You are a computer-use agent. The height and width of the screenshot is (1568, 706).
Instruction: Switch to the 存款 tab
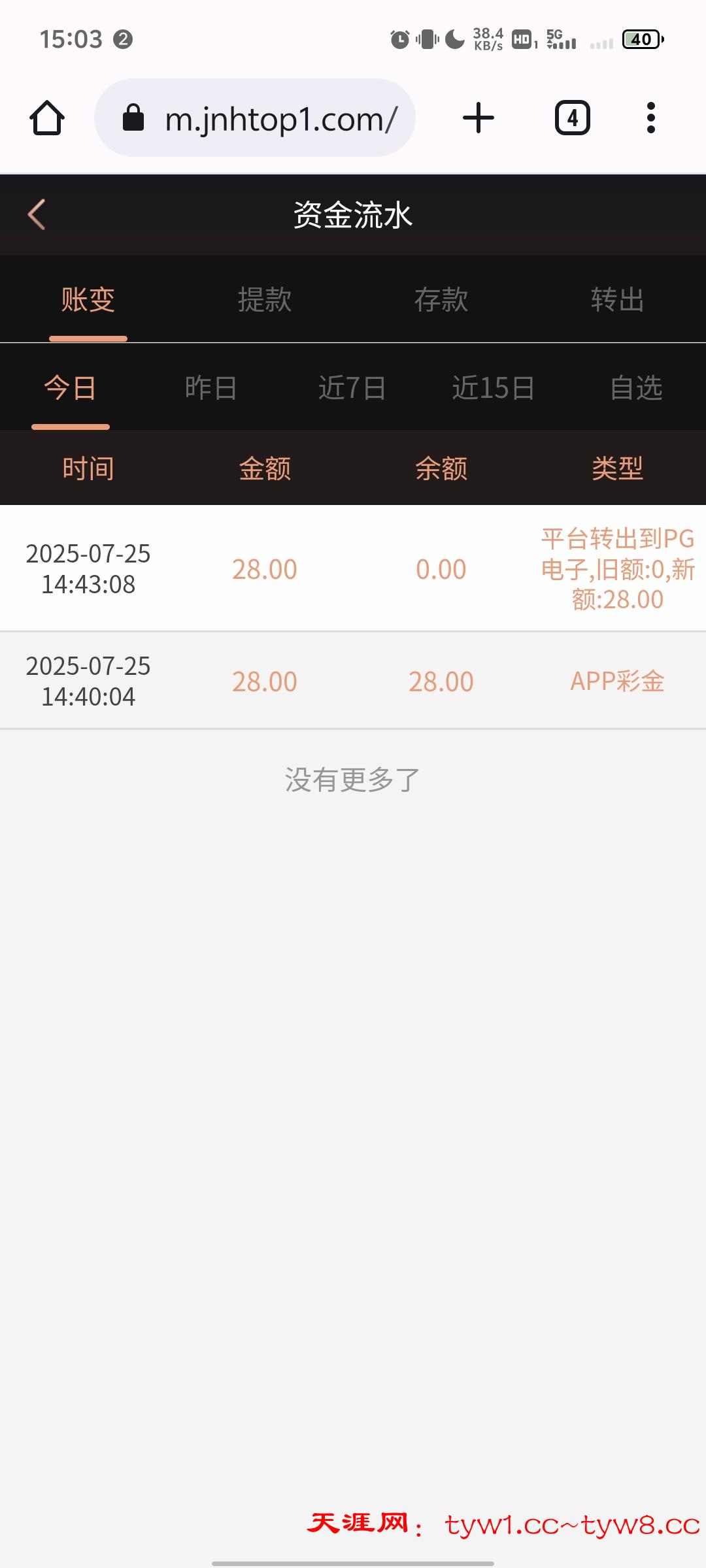(x=441, y=300)
